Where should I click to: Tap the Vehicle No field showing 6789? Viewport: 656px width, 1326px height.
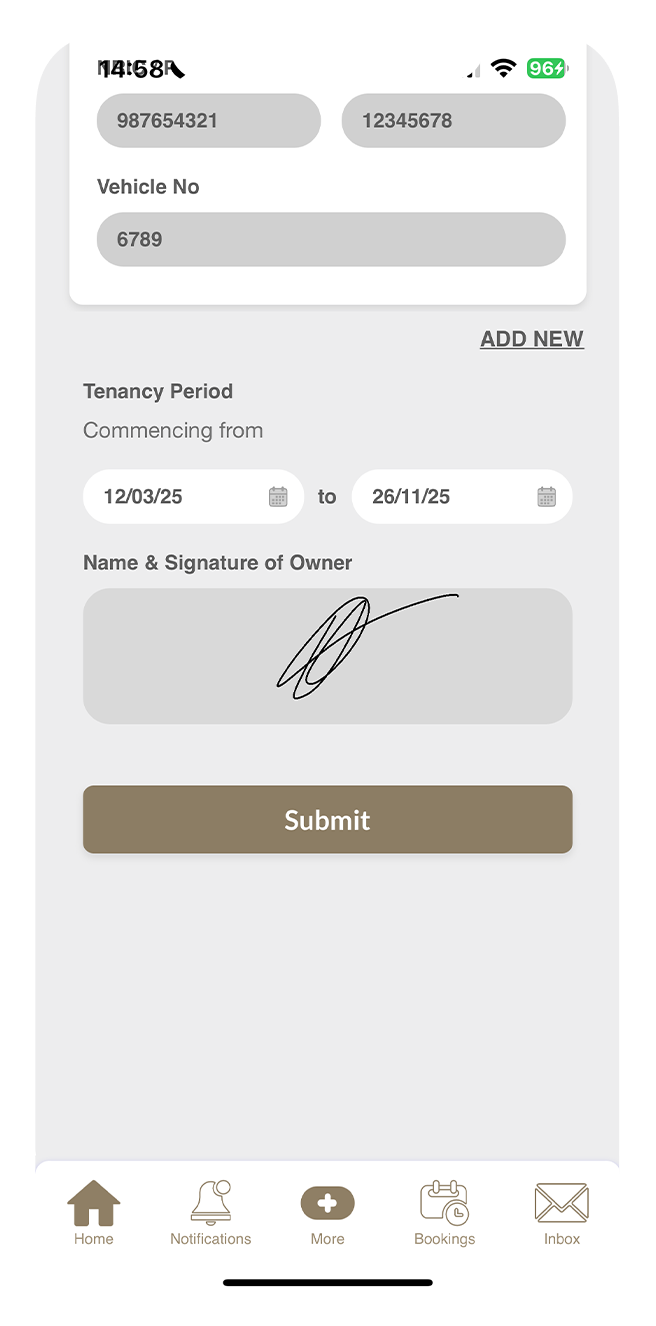pyautogui.click(x=331, y=239)
